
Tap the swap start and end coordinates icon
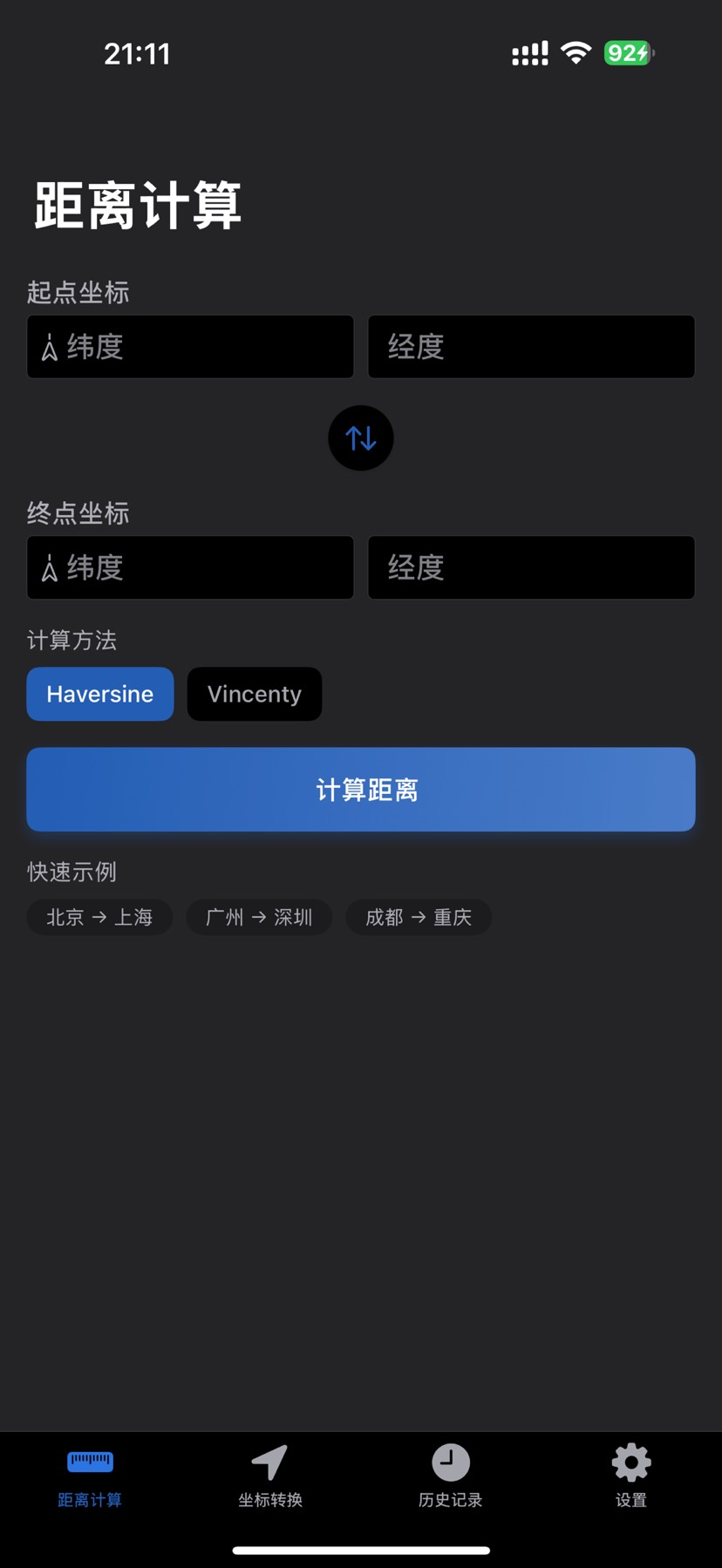[x=361, y=438]
